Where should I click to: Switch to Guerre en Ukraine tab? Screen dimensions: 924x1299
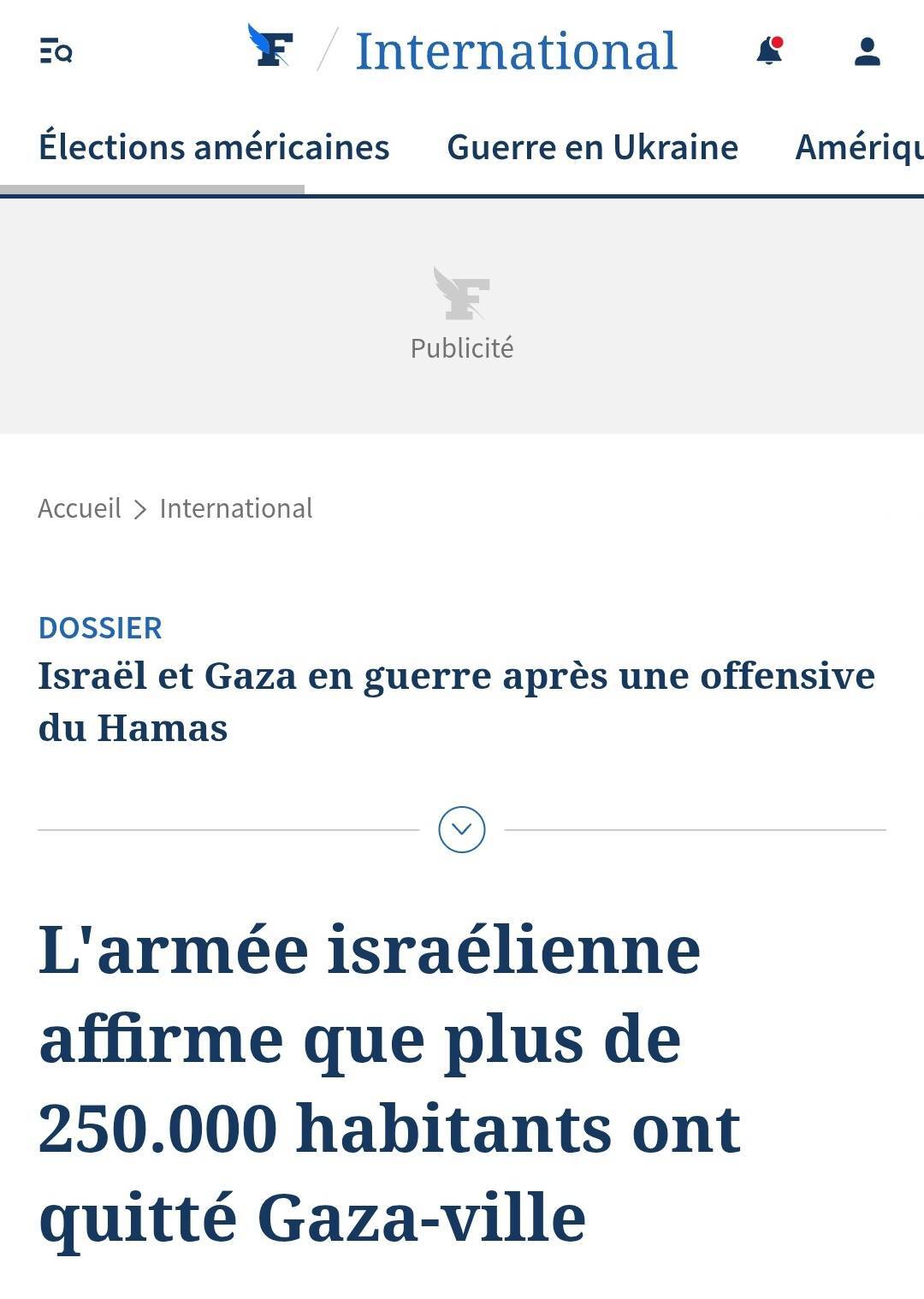pyautogui.click(x=592, y=147)
